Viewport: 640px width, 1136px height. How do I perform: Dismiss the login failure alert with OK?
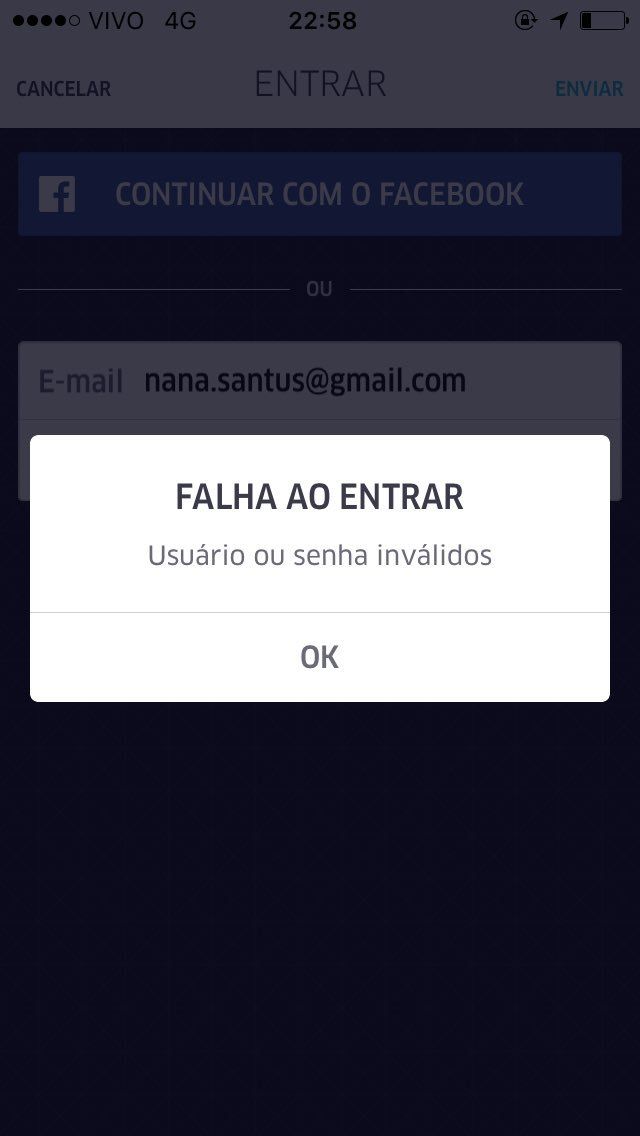(x=320, y=657)
